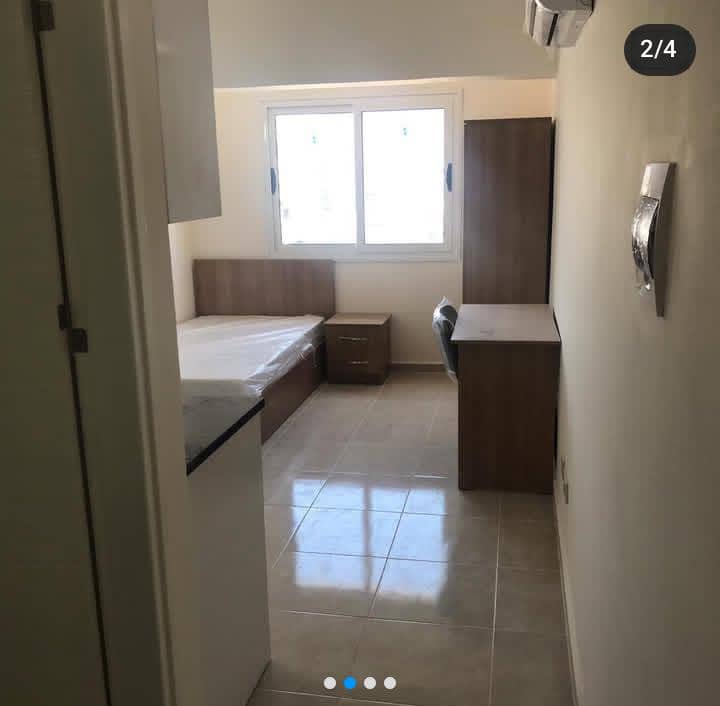Select the first page indicator dot
The image size is (720, 706).
330,683
